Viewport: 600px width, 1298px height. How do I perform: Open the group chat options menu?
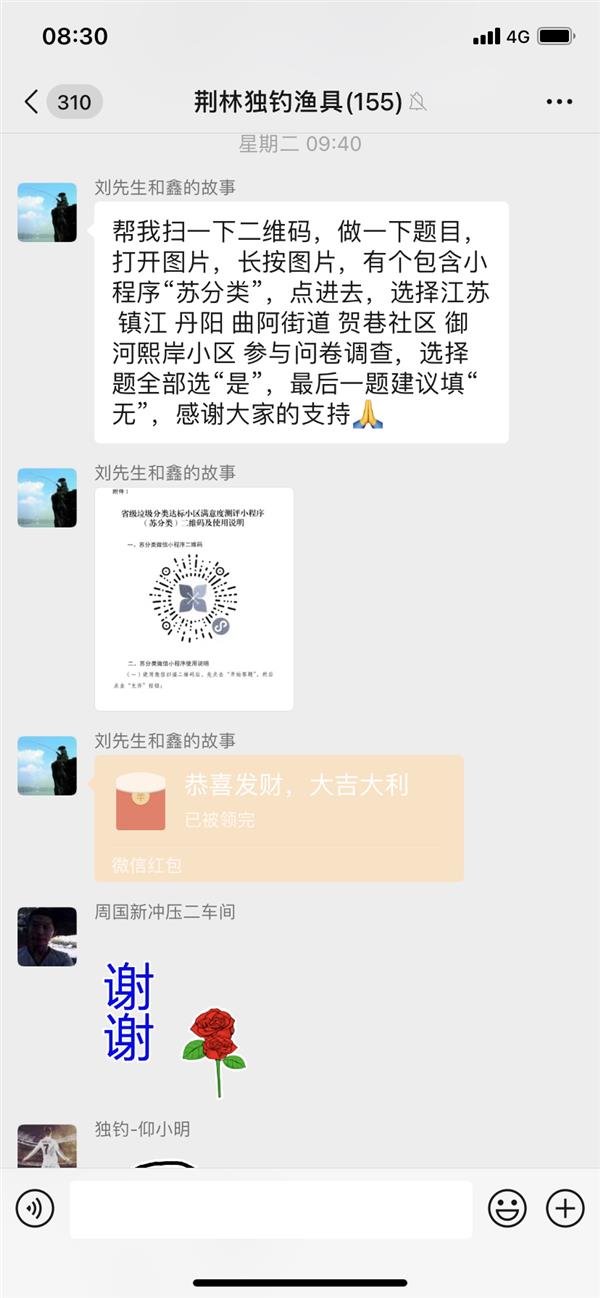[x=559, y=101]
